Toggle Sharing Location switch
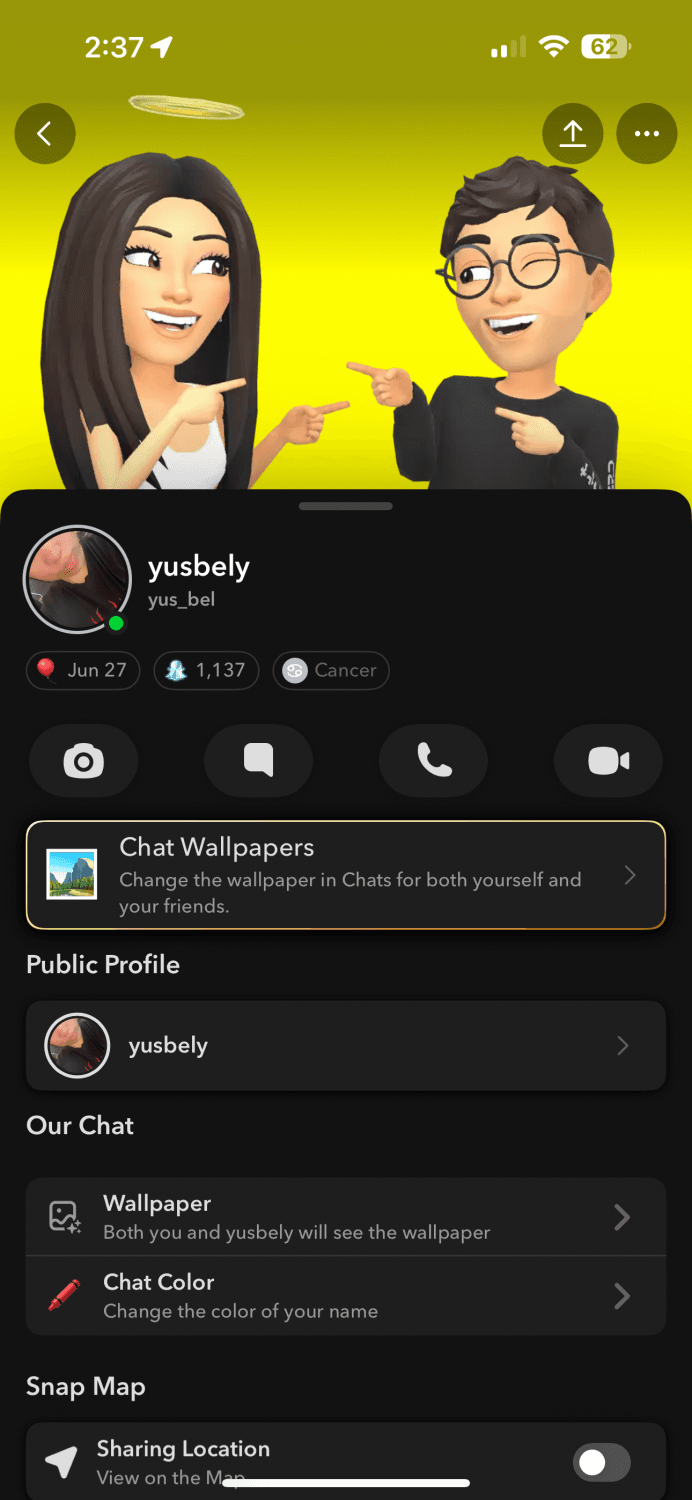 (602, 1463)
